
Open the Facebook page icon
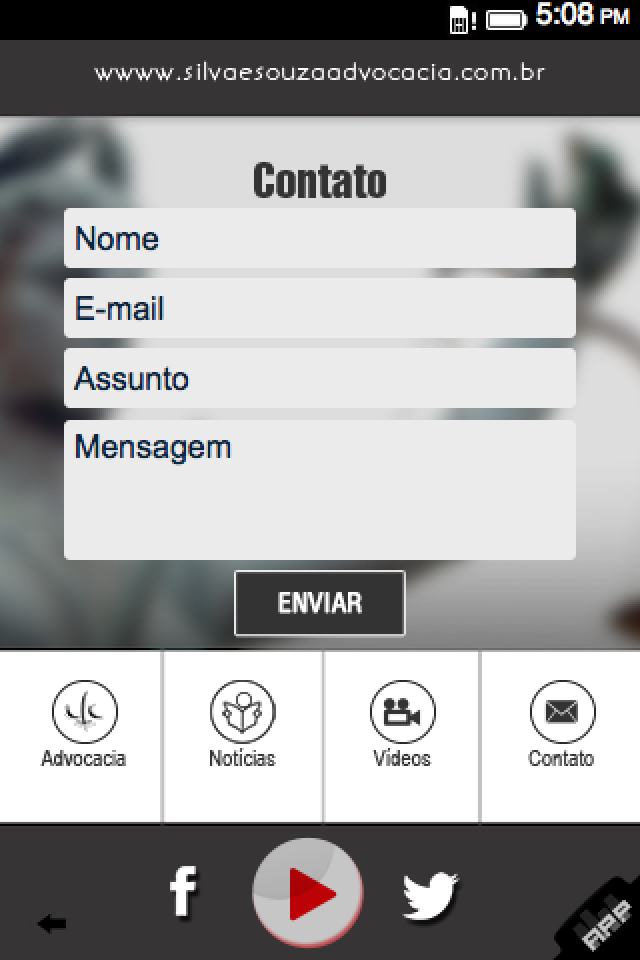(x=183, y=890)
